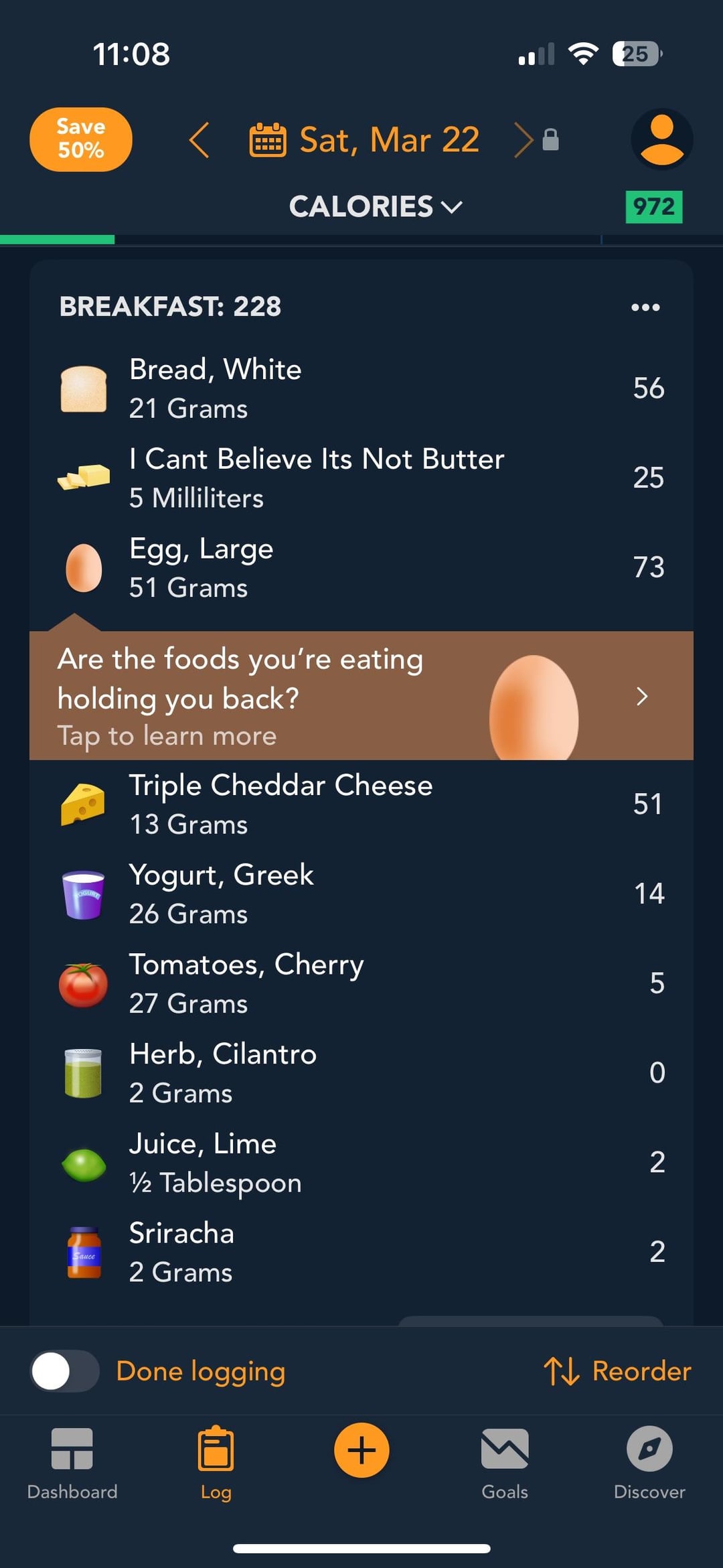723x1568 pixels.
Task: Open the Yogurt, Greek entry
Action: [x=361, y=894]
